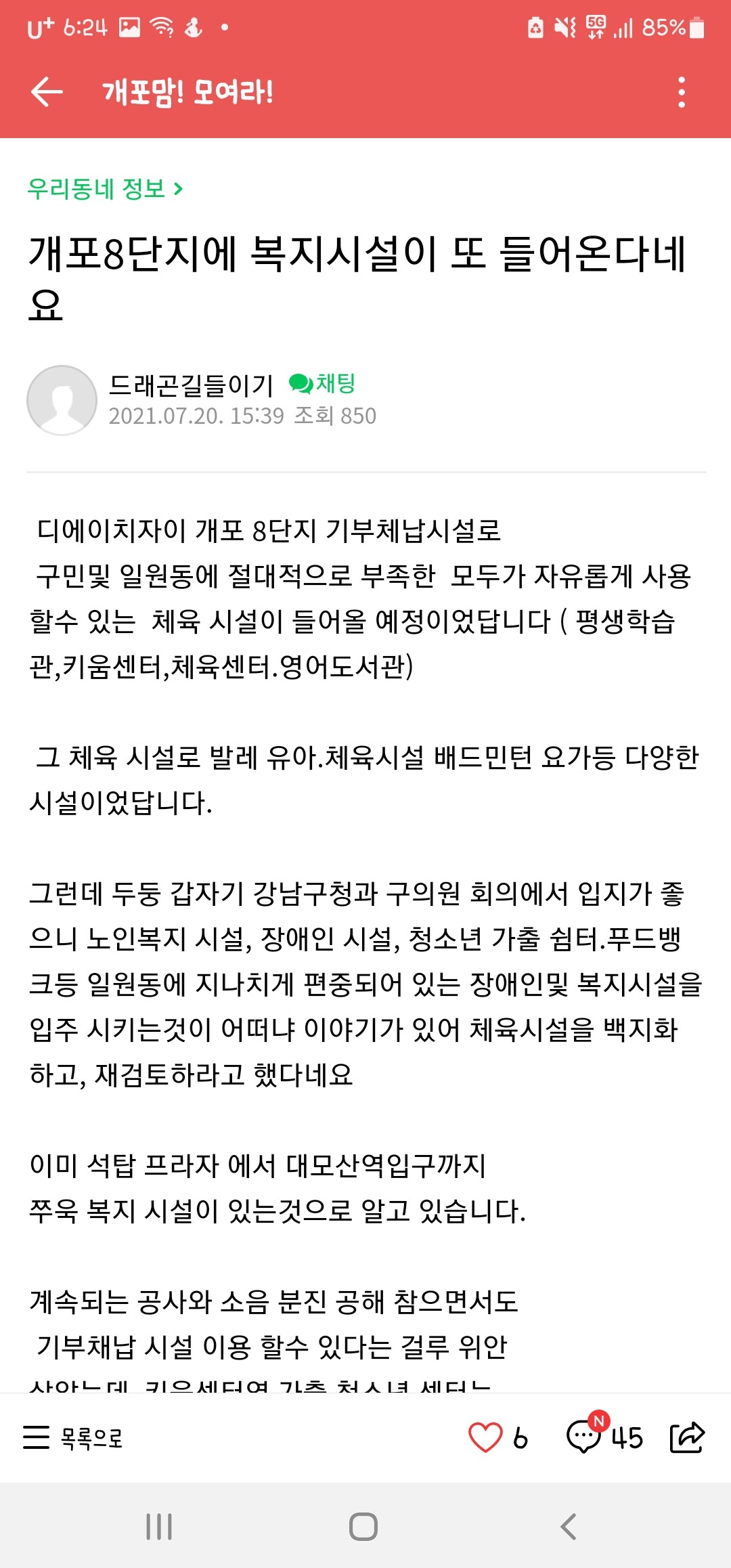Share this post
731x1568 pixels.
687,1437
